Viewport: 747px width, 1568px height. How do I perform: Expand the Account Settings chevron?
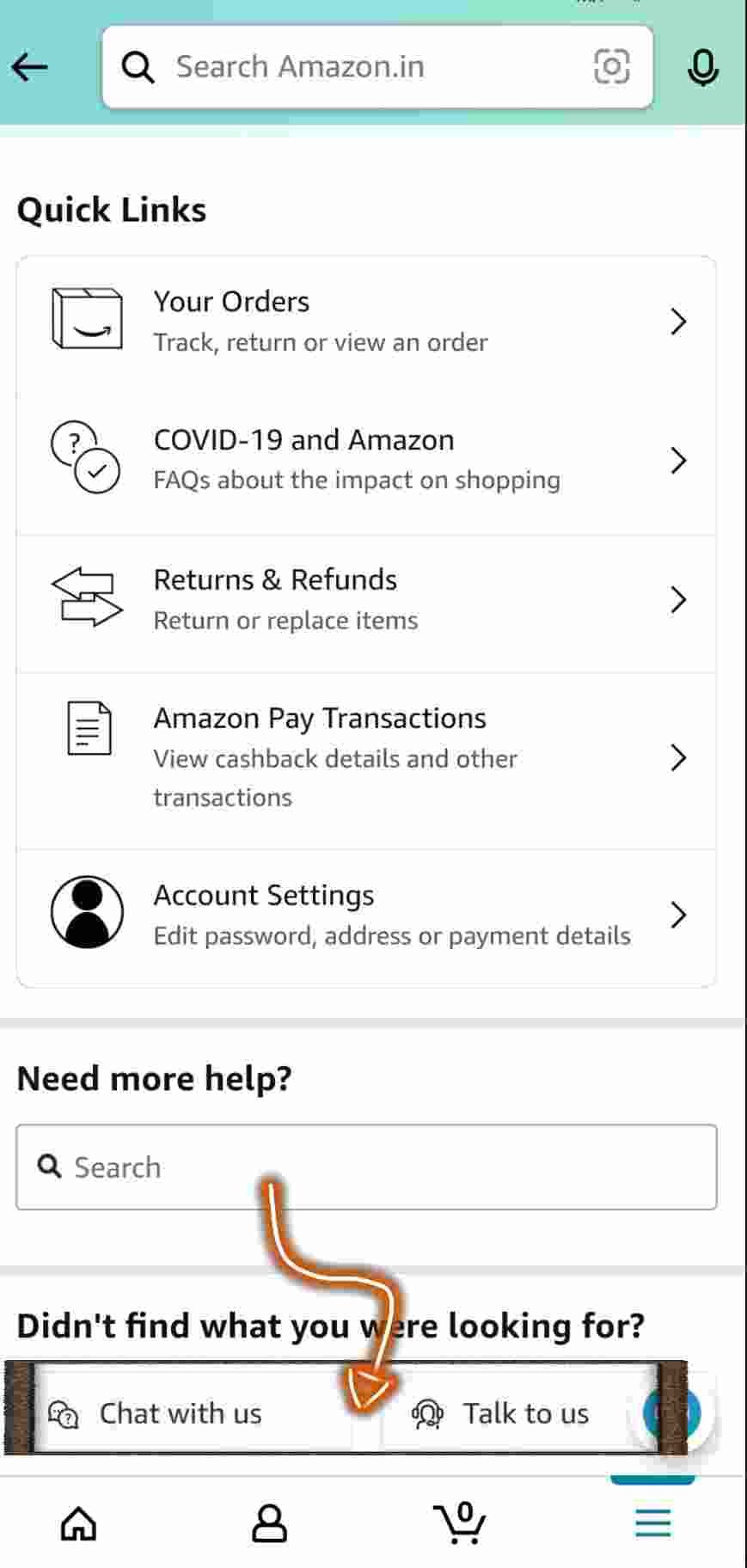(678, 915)
